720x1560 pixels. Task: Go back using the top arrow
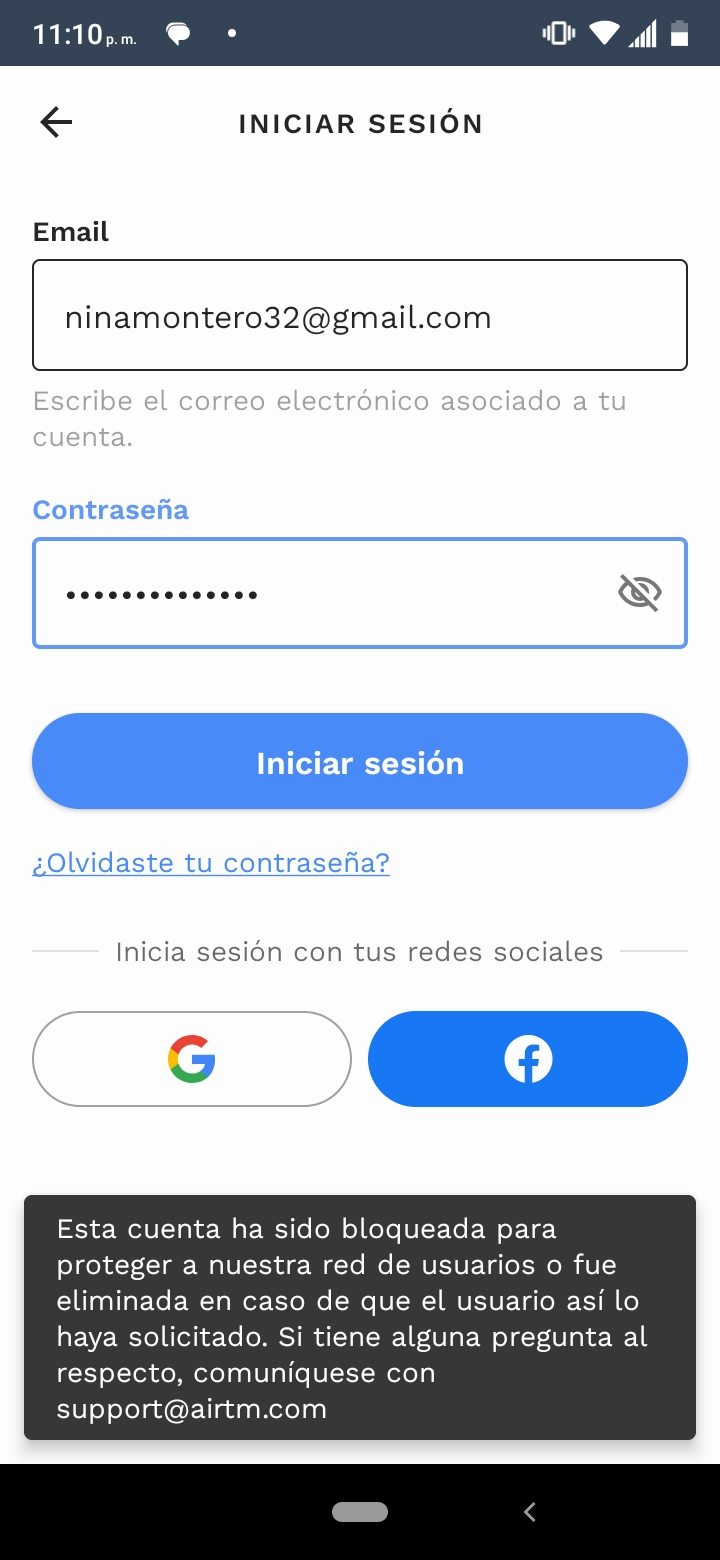[56, 123]
